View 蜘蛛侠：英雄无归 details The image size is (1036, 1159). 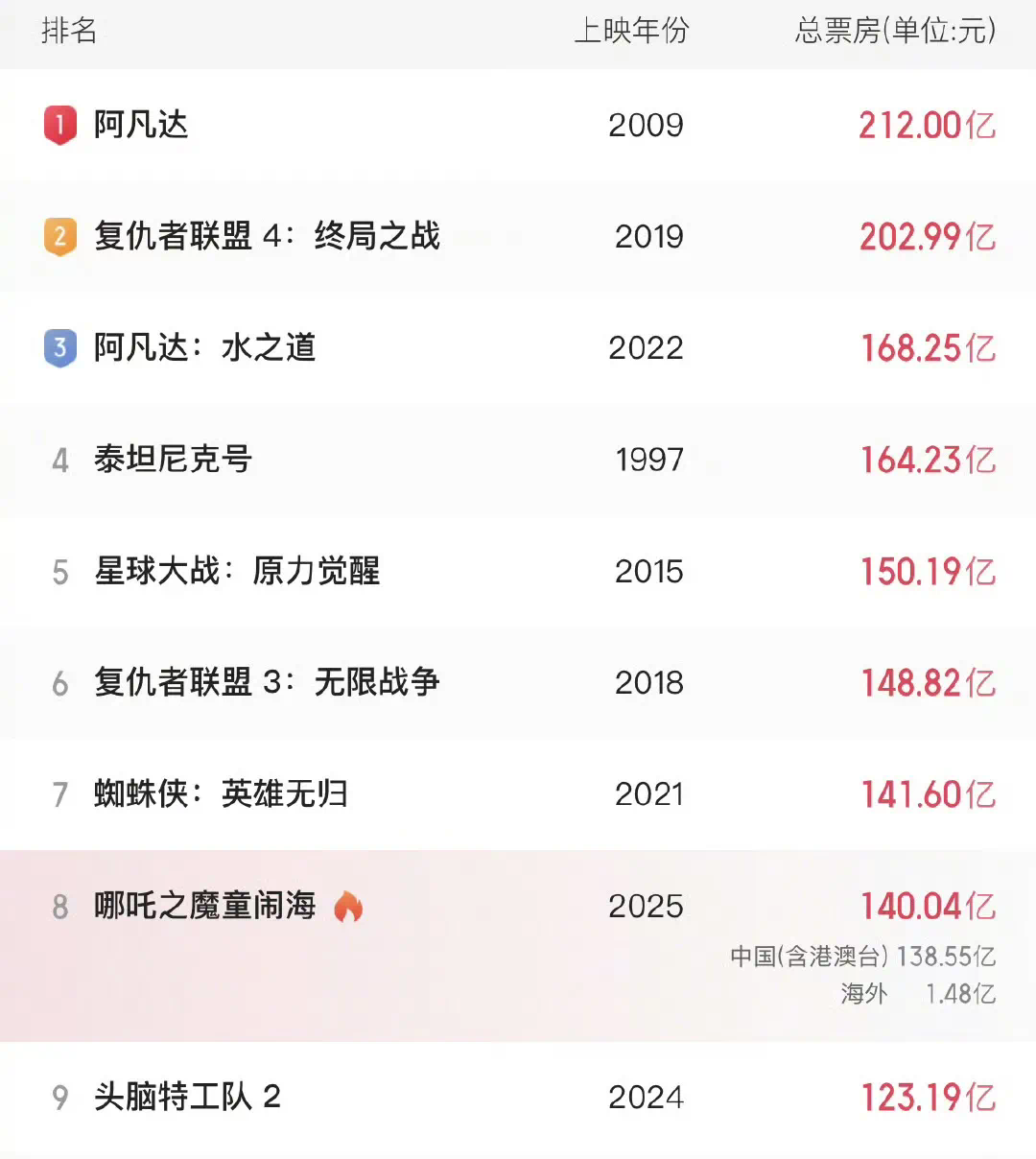pos(221,794)
